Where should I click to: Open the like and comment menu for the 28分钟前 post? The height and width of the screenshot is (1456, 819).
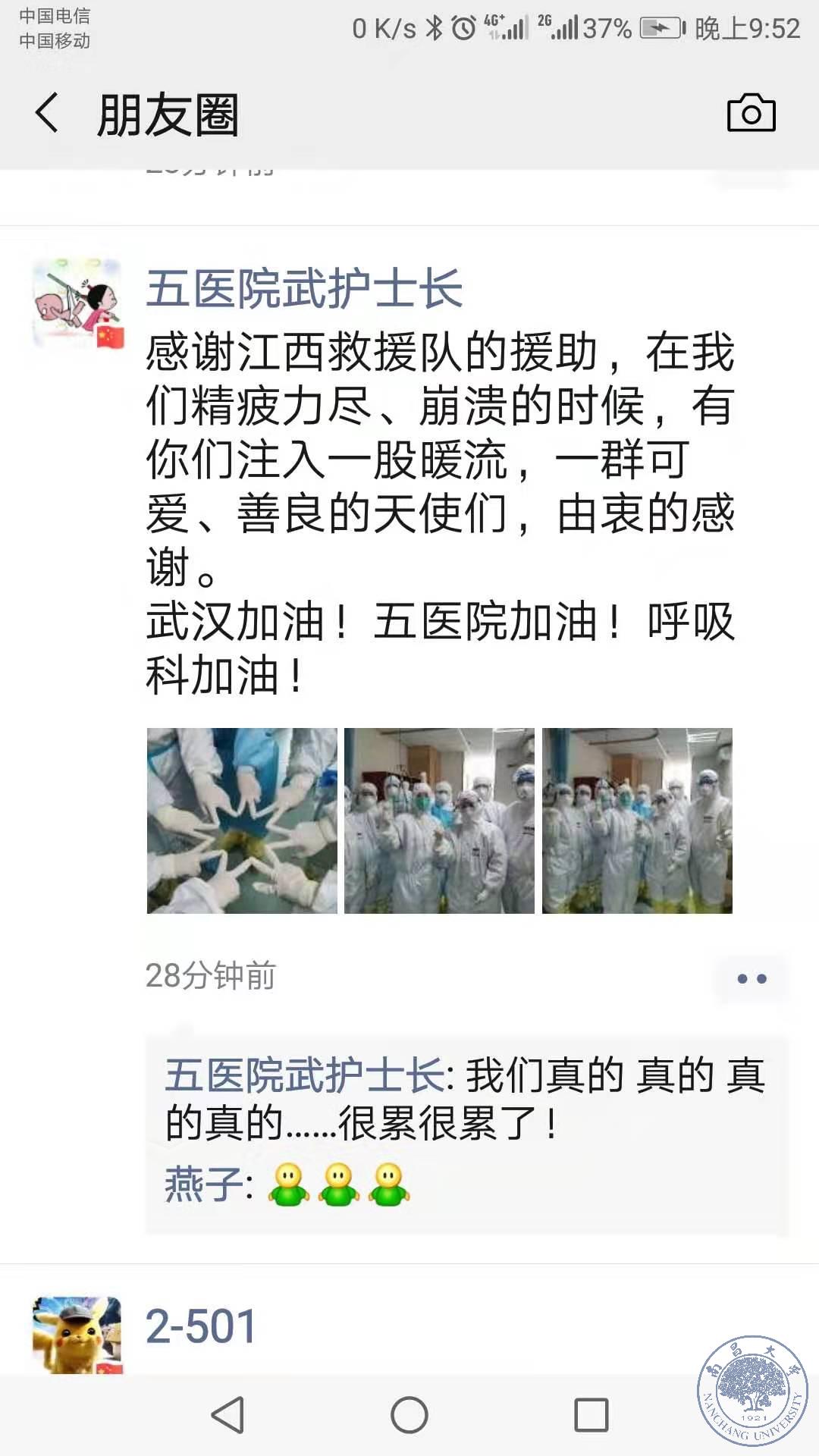(x=752, y=978)
